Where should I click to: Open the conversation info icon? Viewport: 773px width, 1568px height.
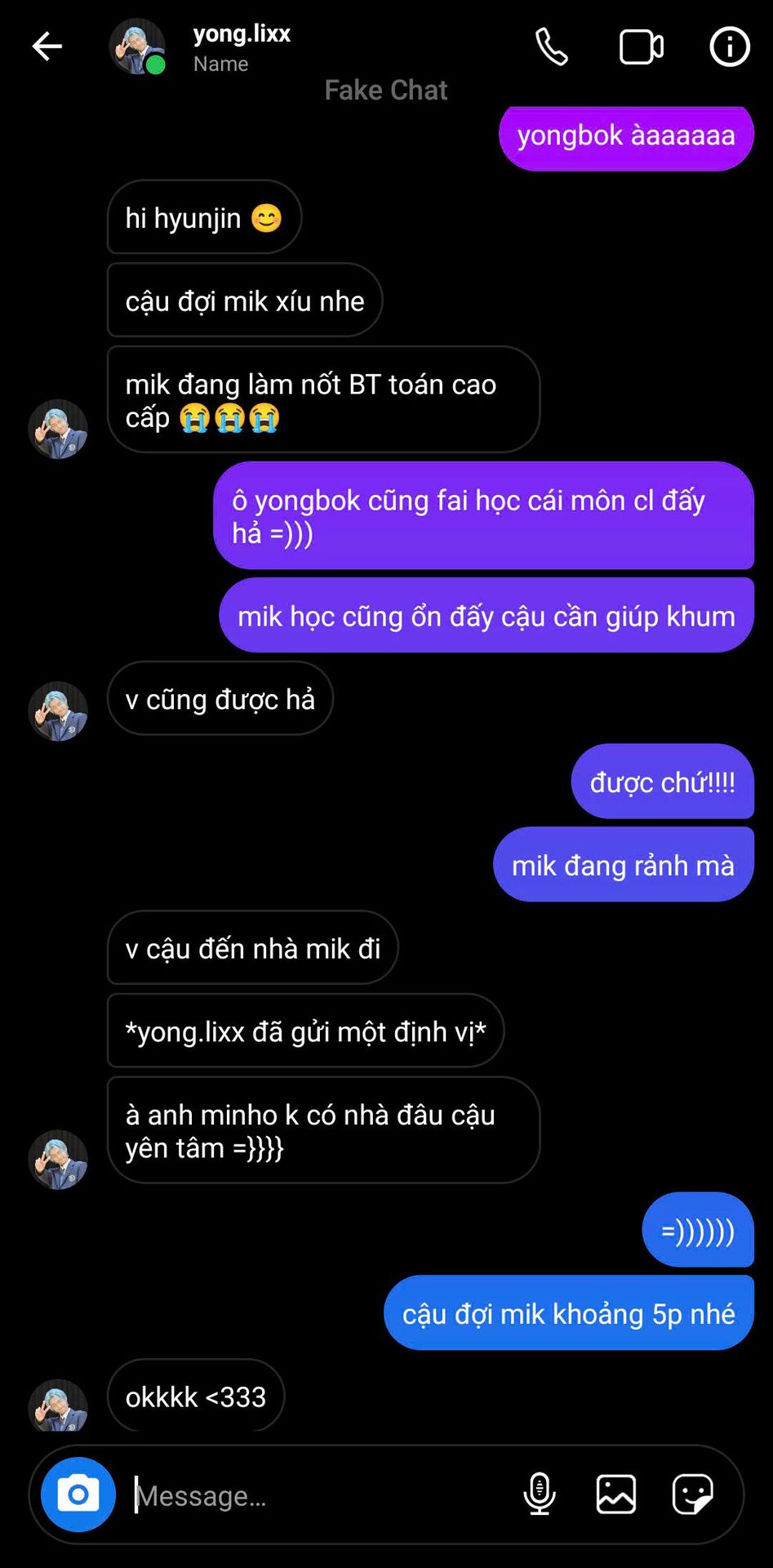729,47
